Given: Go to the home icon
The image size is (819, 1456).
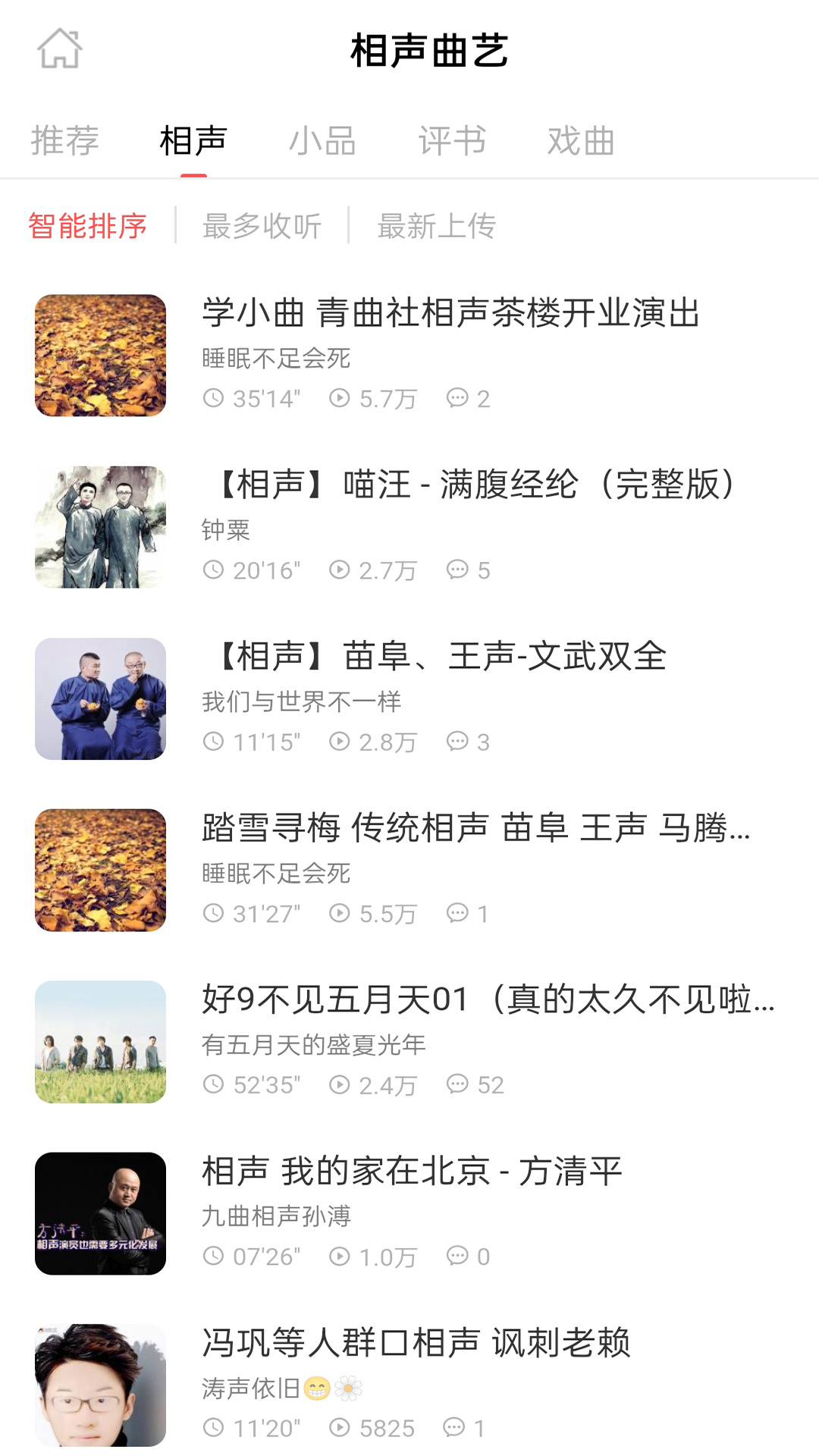Looking at the screenshot, I should coord(60,49).
